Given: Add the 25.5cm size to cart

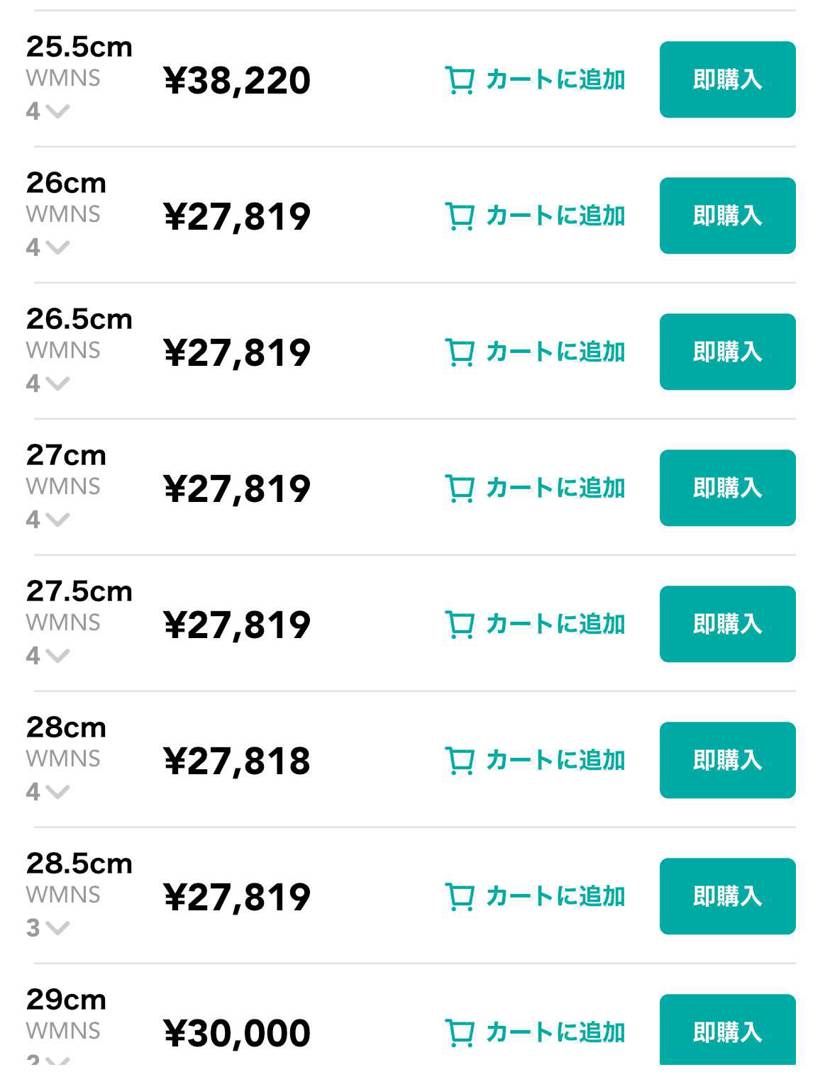Looking at the screenshot, I should pos(535,80).
